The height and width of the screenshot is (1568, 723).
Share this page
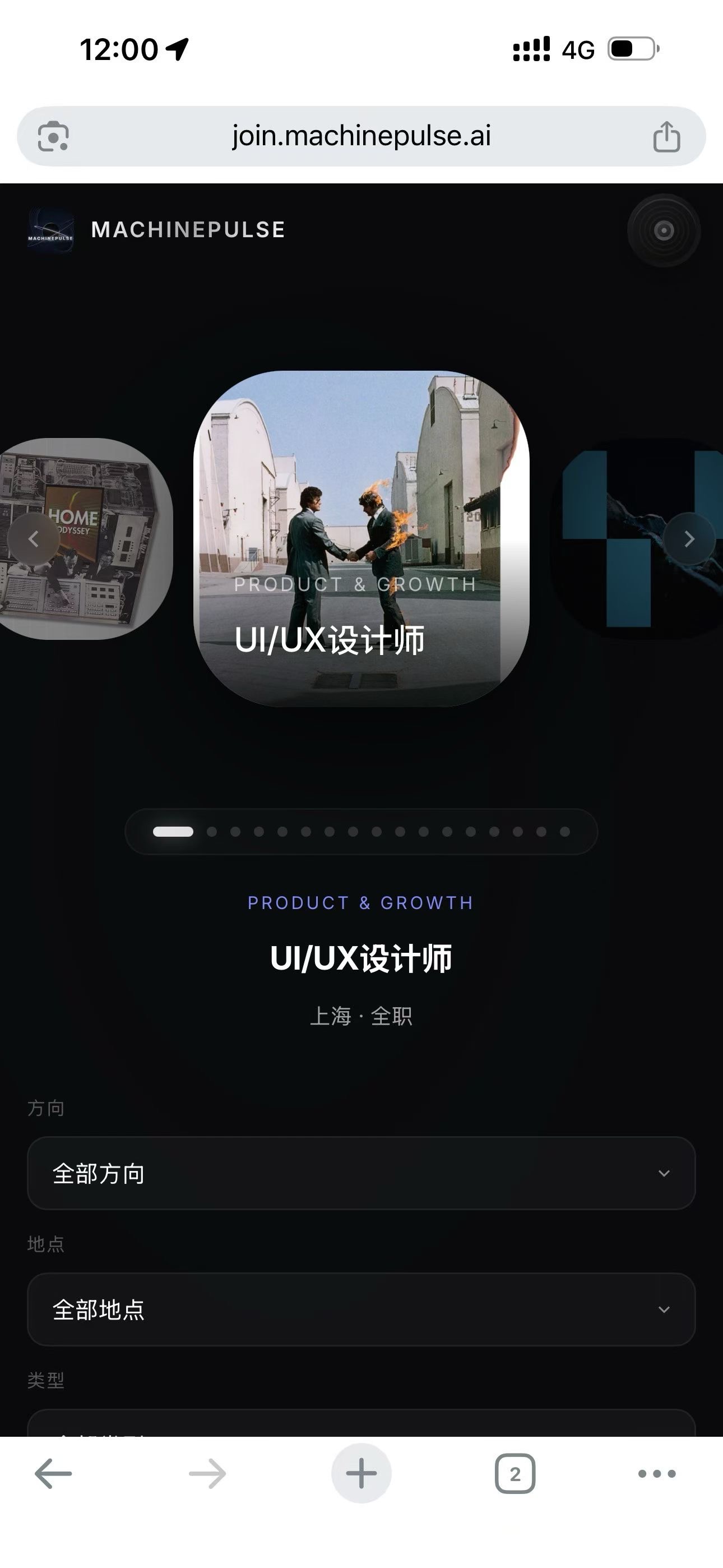(666, 136)
